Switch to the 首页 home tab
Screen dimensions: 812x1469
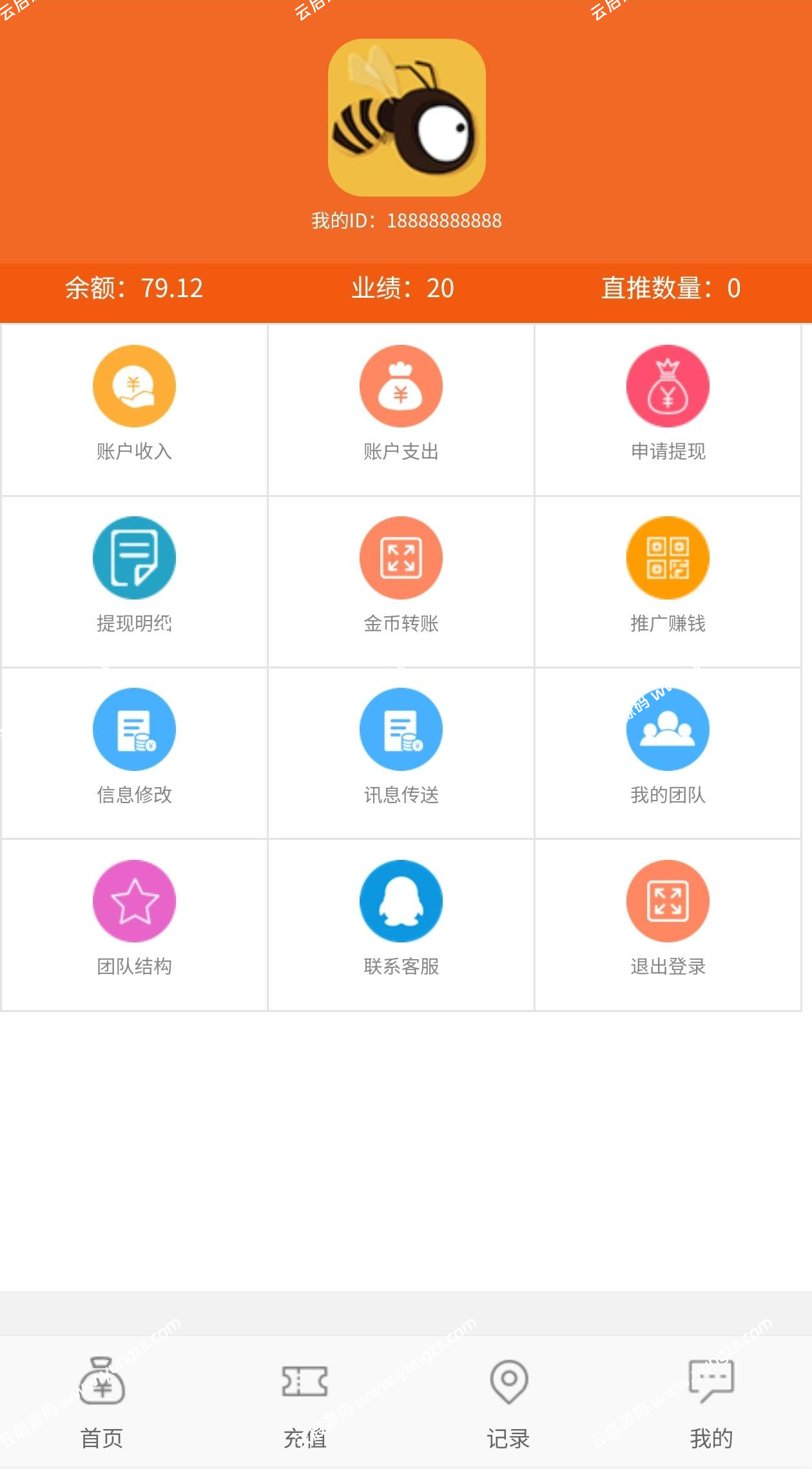tap(101, 1396)
